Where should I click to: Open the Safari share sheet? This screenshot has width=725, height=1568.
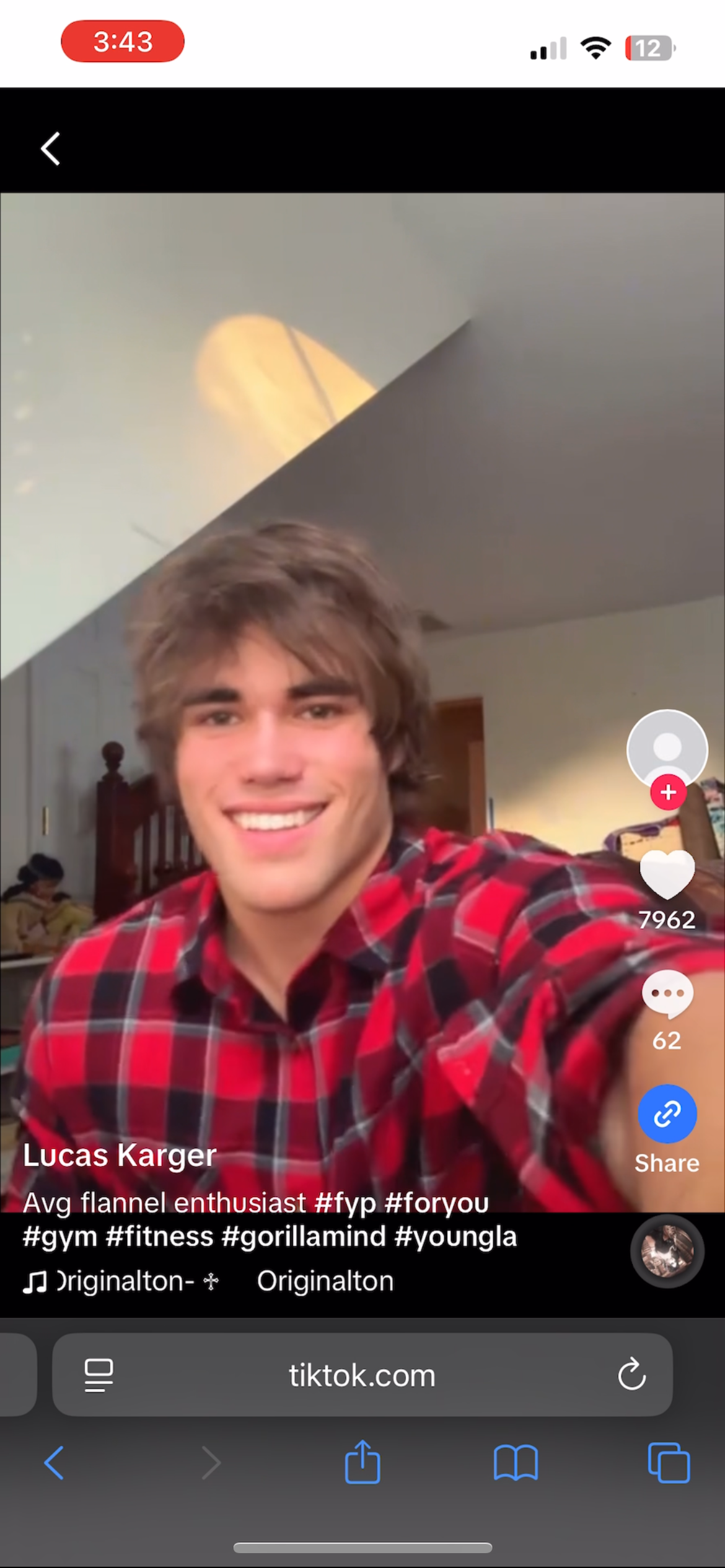[362, 1461]
